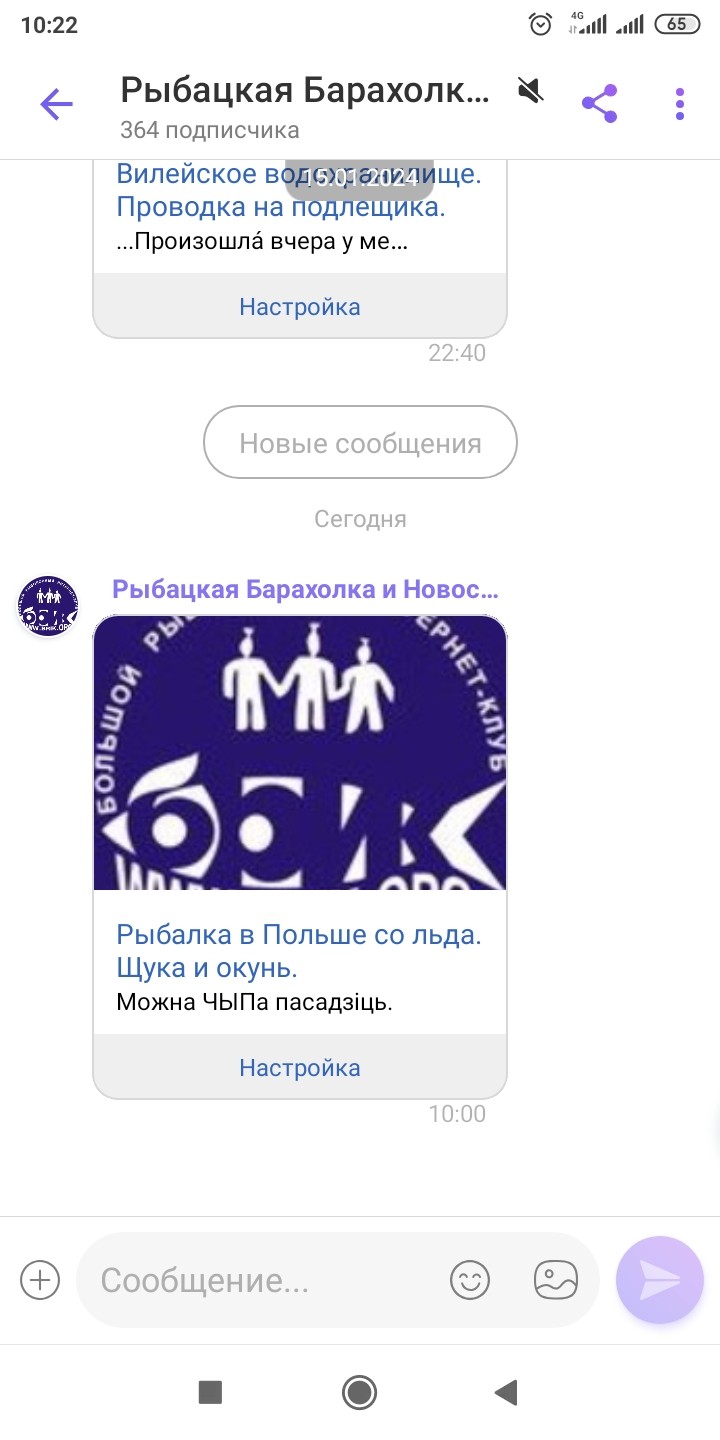
Task: Send the message with the purple arrow
Action: pyautogui.click(x=660, y=1280)
